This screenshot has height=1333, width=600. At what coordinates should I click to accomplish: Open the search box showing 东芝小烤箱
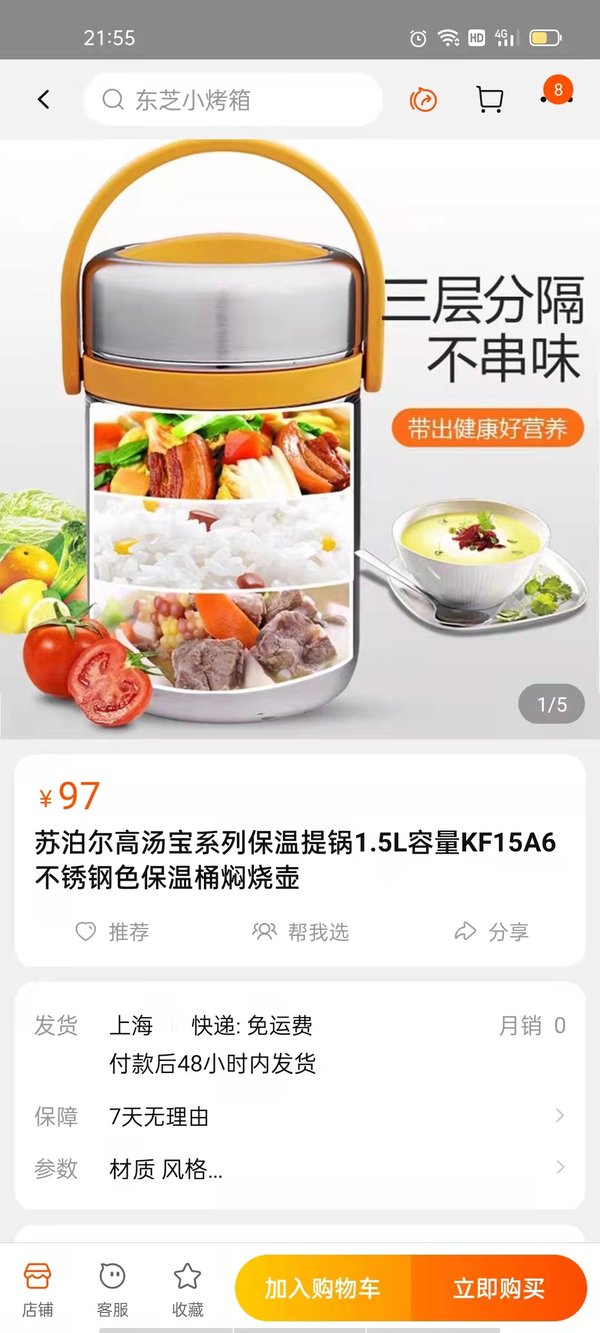pos(233,100)
